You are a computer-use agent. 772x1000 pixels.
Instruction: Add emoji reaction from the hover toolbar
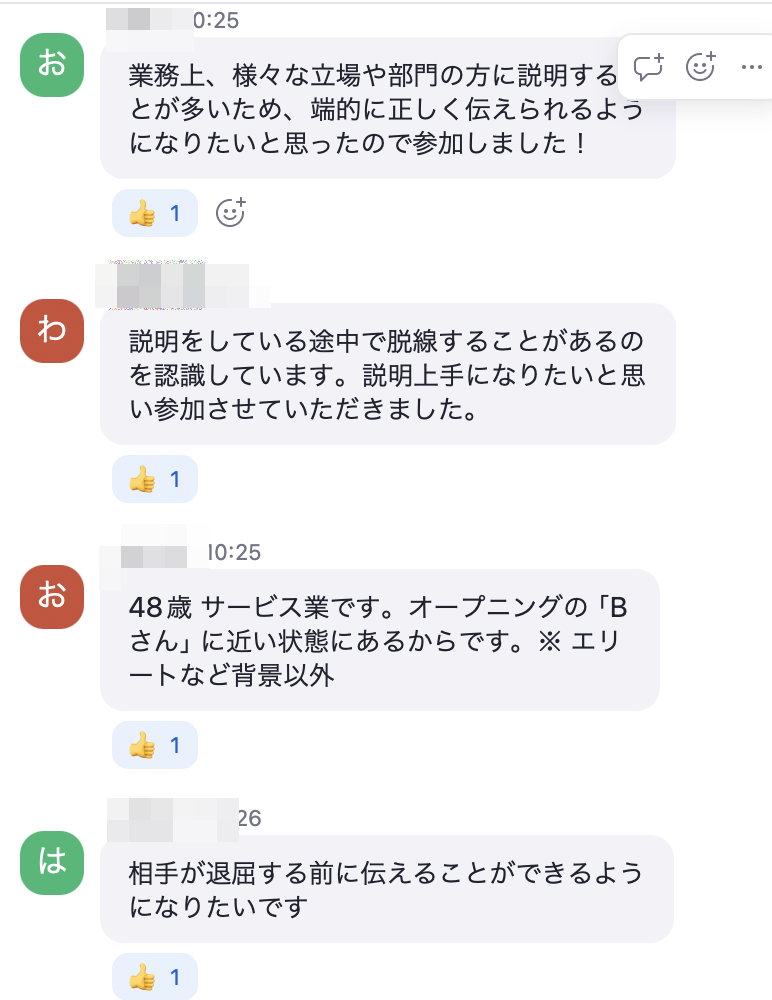(x=702, y=67)
